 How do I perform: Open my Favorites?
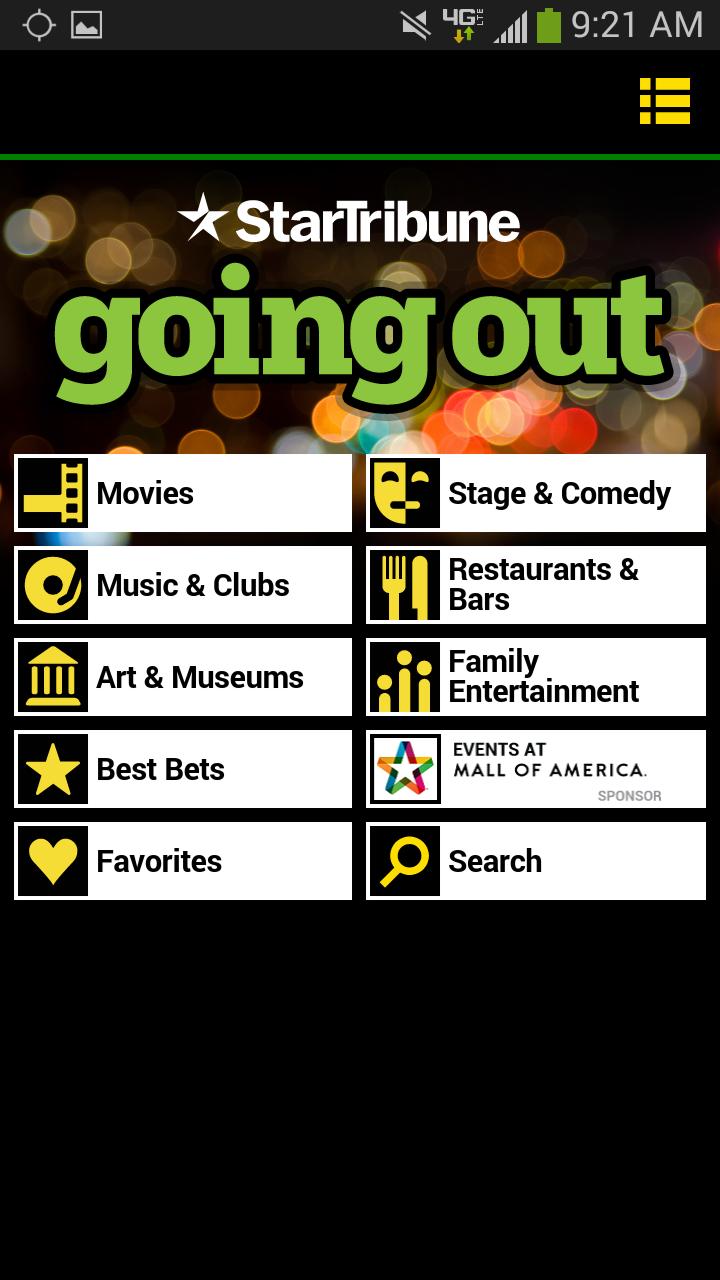tap(183, 861)
